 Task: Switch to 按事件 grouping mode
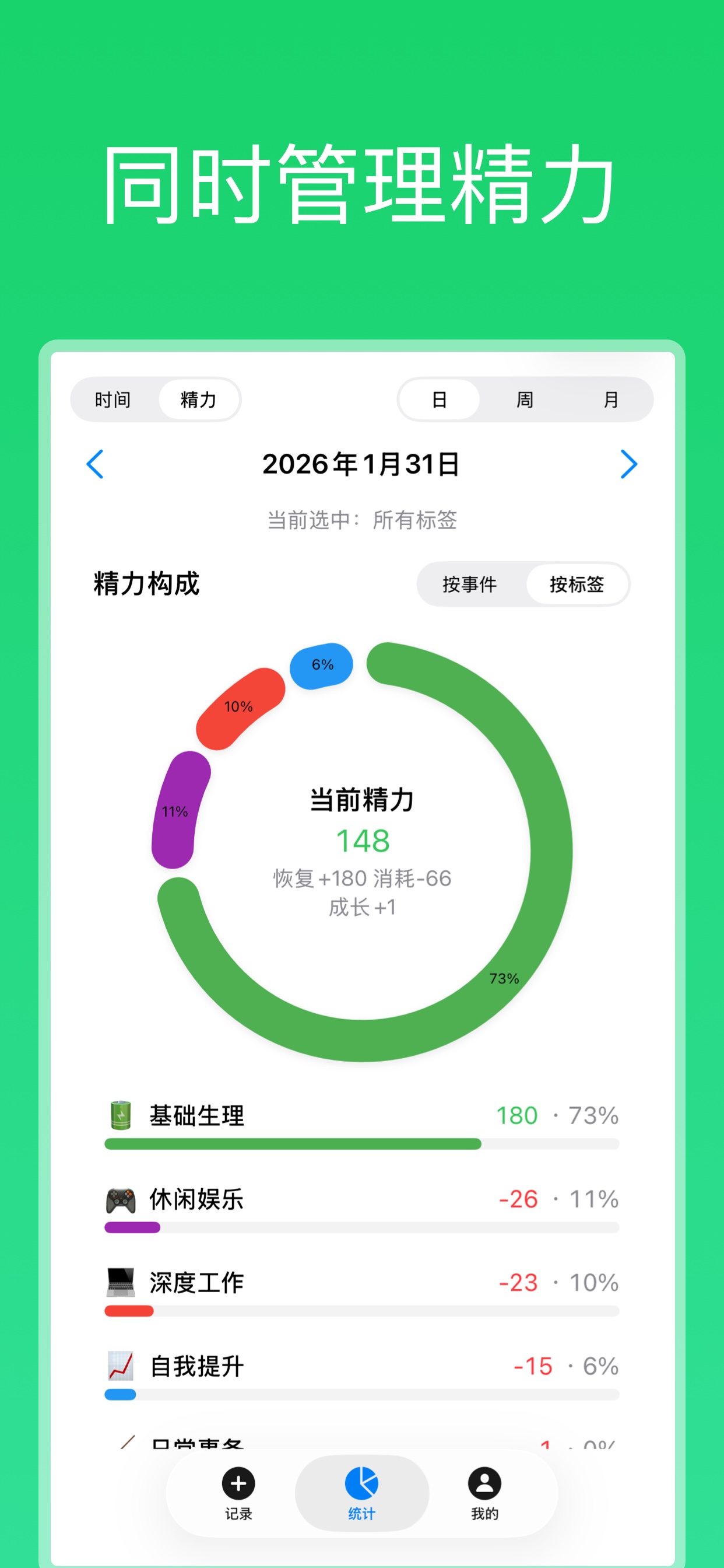click(471, 584)
